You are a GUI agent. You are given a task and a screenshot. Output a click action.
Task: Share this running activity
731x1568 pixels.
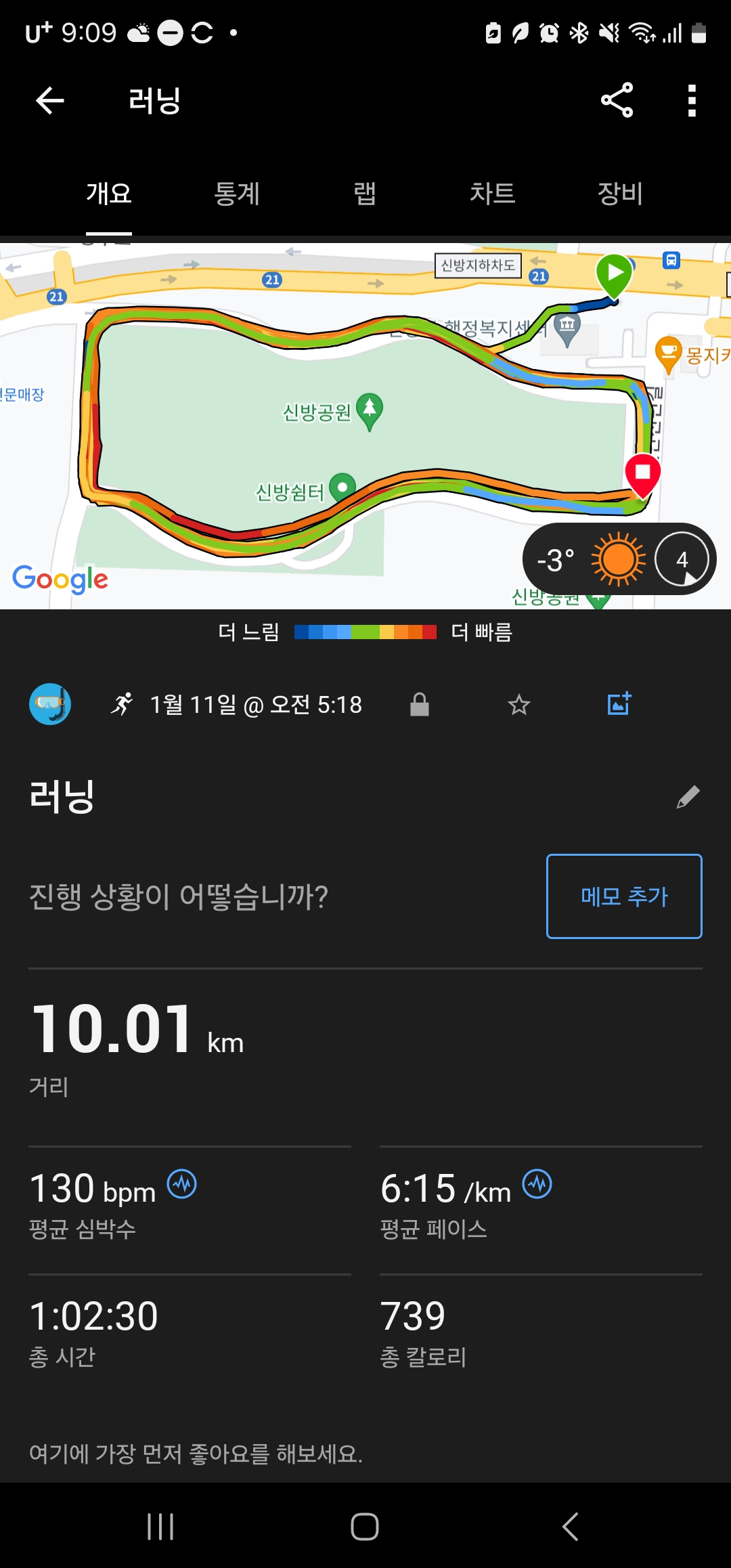click(x=617, y=100)
